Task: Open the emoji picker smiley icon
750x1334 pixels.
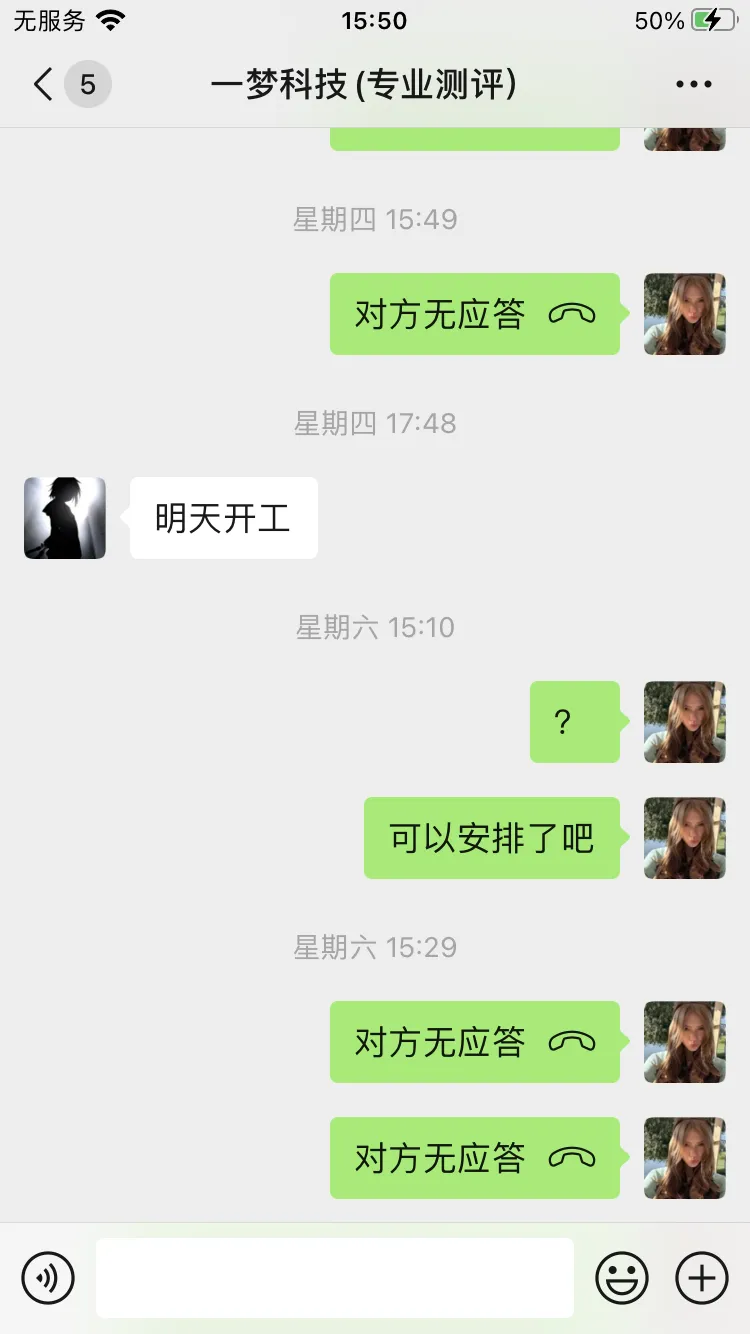Action: (621, 1277)
